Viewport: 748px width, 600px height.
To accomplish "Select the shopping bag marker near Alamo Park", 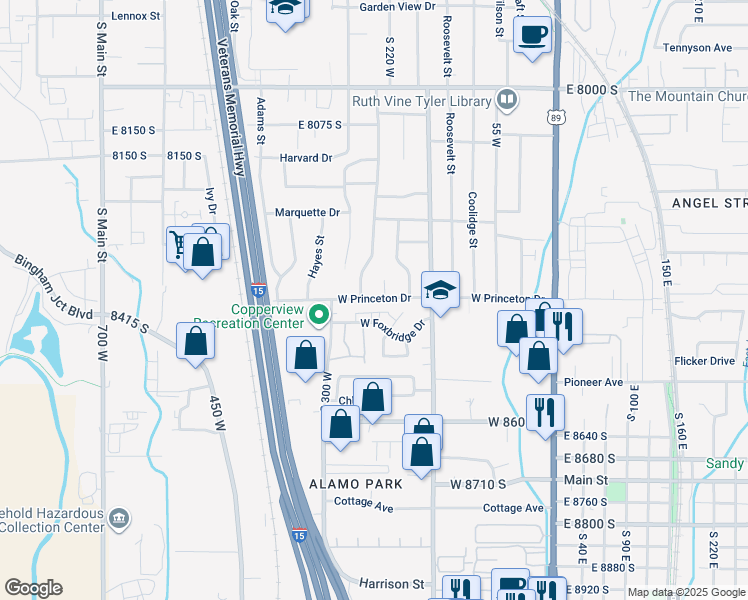I will pos(422,449).
